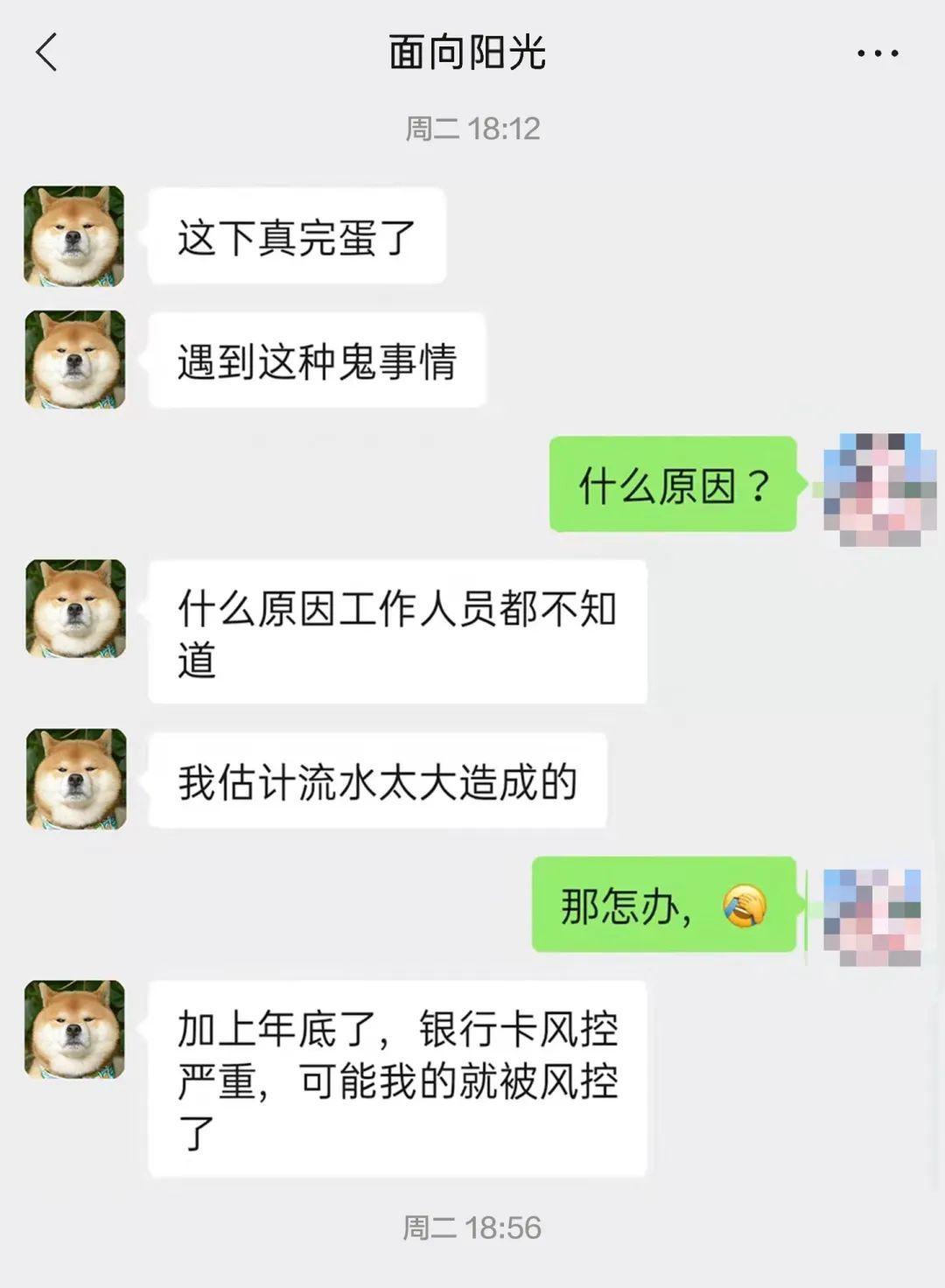Viewport: 945px width, 1288px height.
Task: Open the chat's three-dot more menu
Action: click(x=877, y=54)
